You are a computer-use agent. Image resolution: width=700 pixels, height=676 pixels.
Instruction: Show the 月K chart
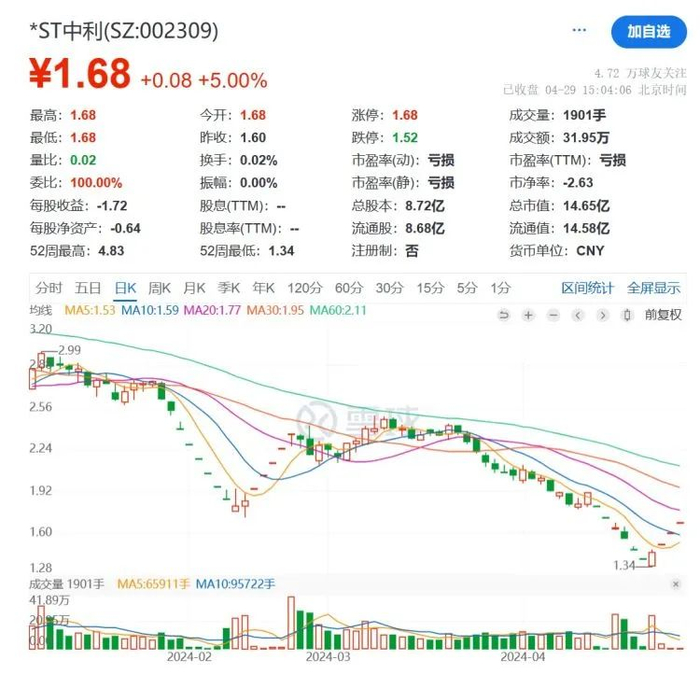click(194, 288)
